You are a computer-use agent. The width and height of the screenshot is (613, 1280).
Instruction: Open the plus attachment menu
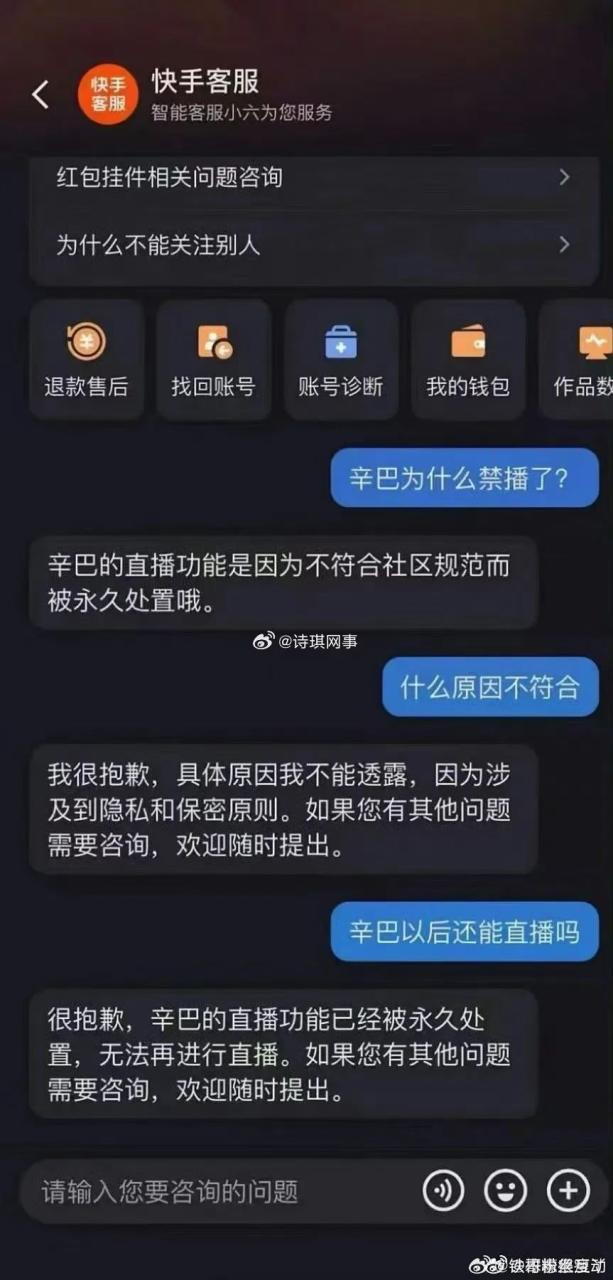coord(567,1190)
